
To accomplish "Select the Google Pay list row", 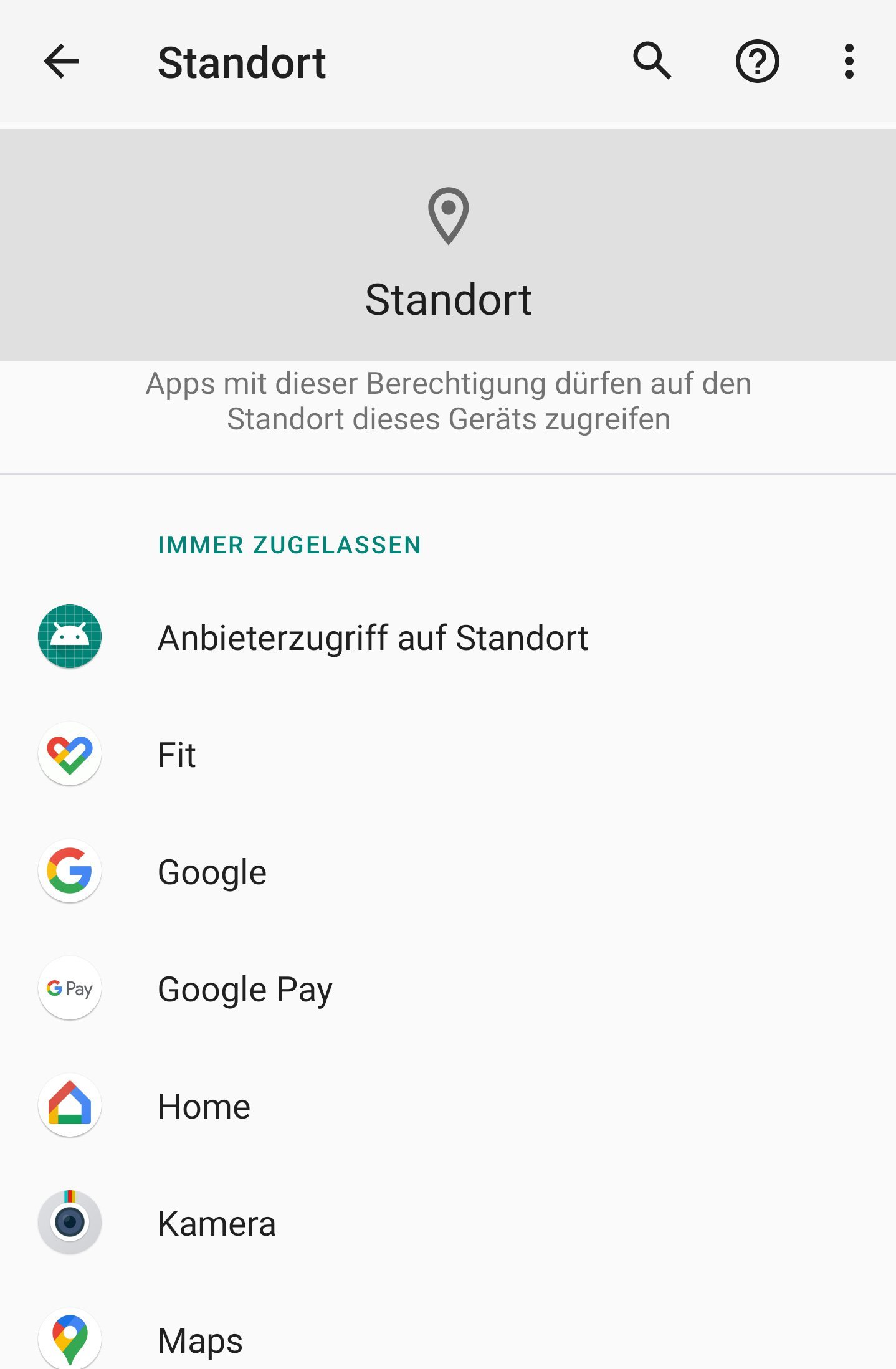I will click(x=244, y=988).
